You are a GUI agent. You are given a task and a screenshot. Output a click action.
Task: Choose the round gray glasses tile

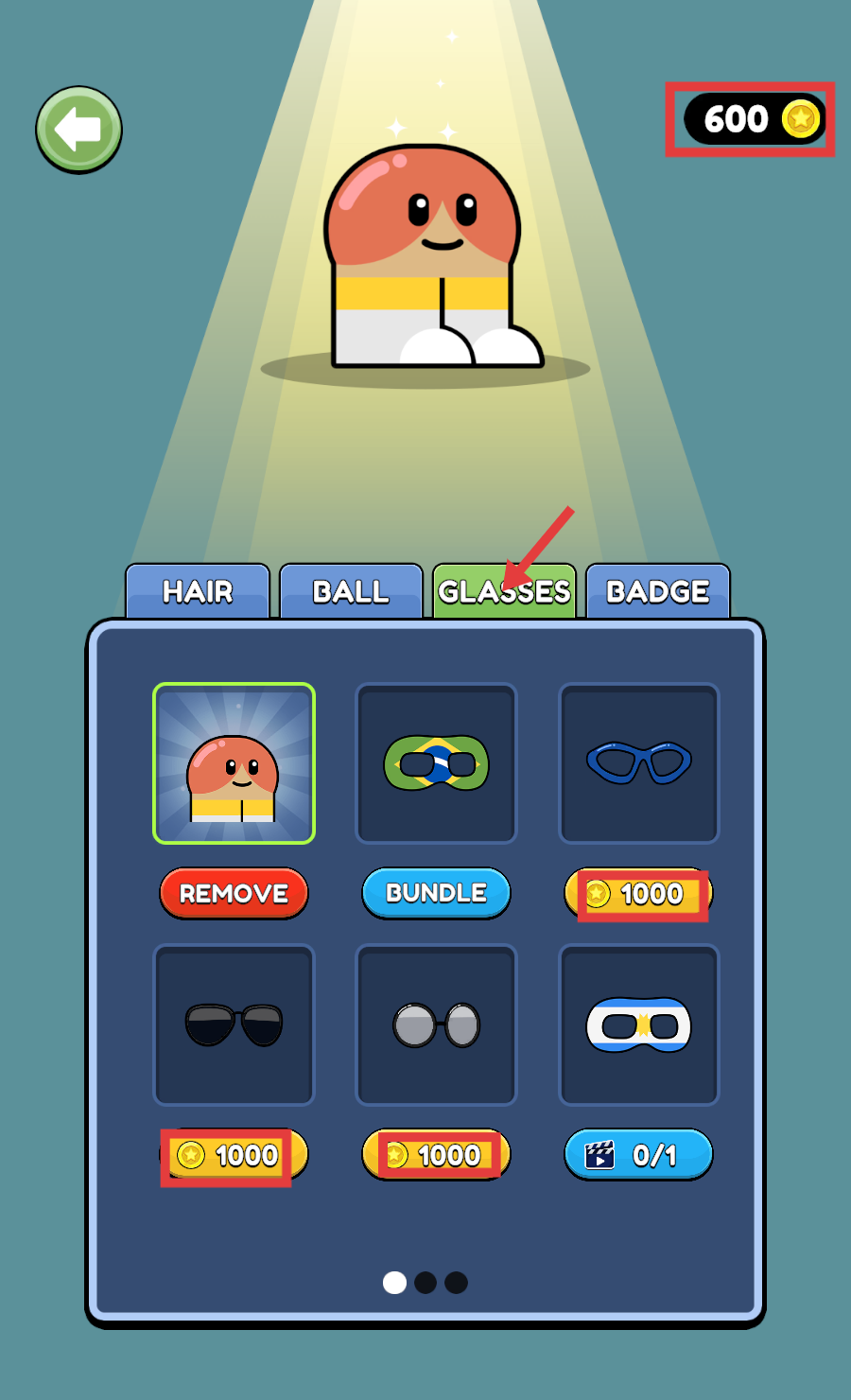pos(436,1025)
